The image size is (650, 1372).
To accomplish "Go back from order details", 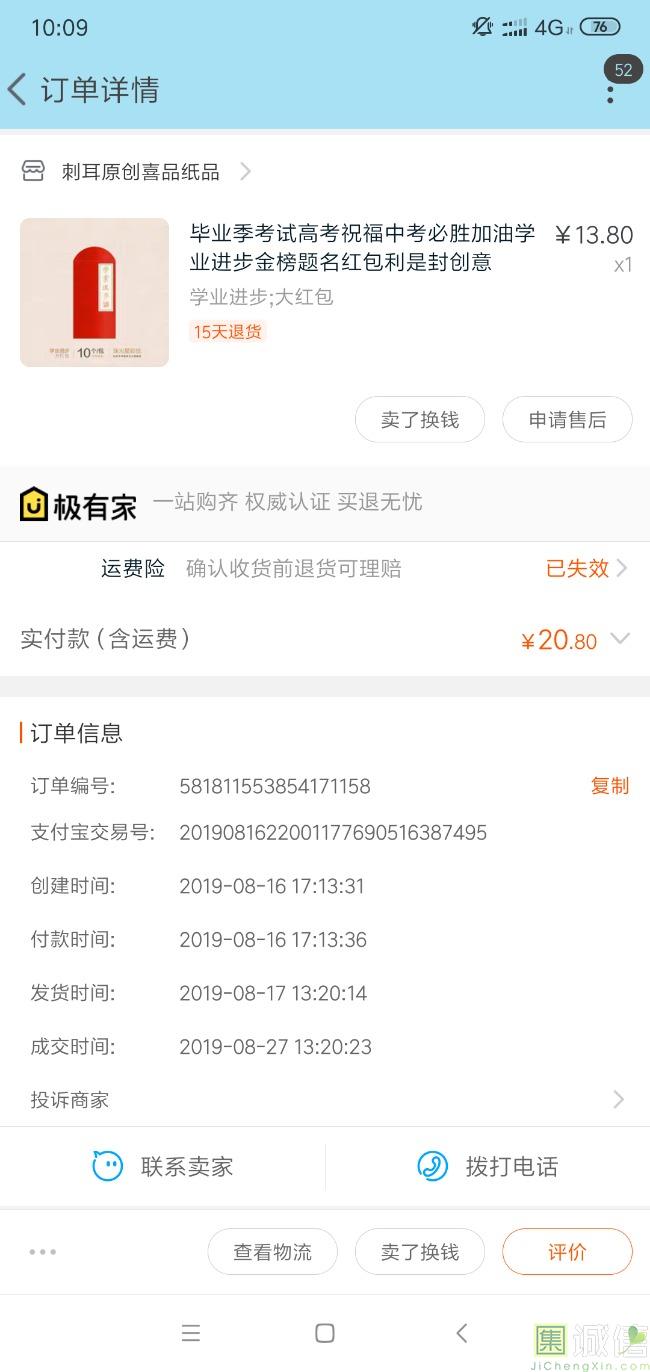I will click(18, 90).
